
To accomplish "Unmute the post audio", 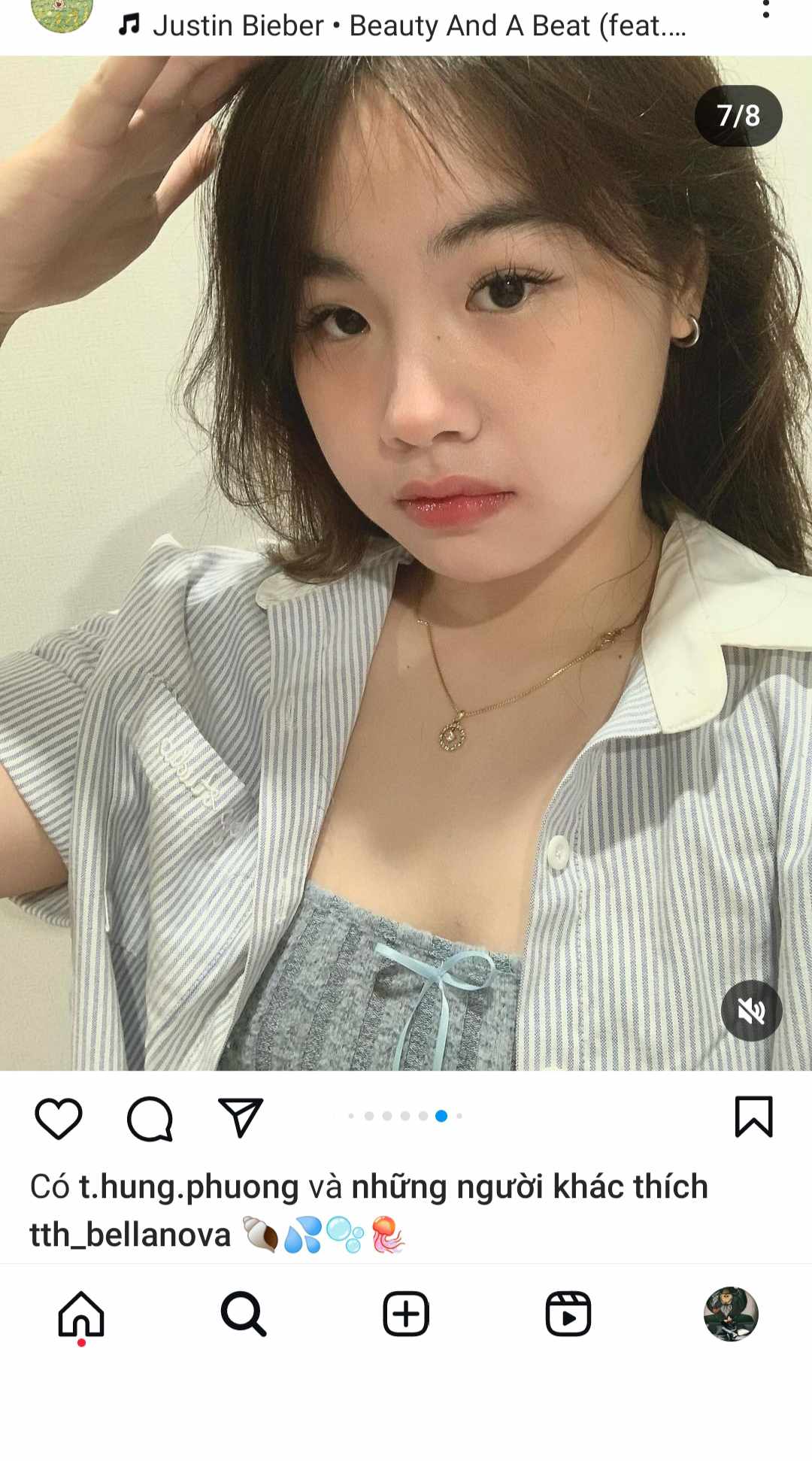I will (x=751, y=1011).
